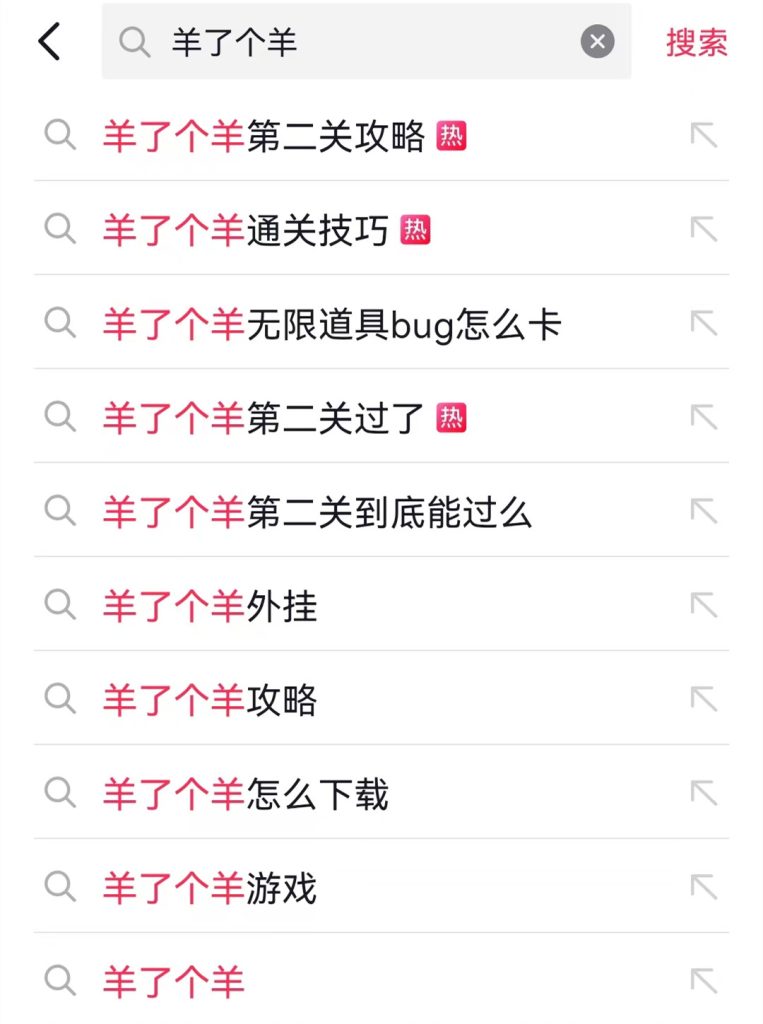Image resolution: width=763 pixels, height=1024 pixels.
Task: Tap the arrow icon beside 羊了个羊通关技巧
Action: (x=703, y=230)
